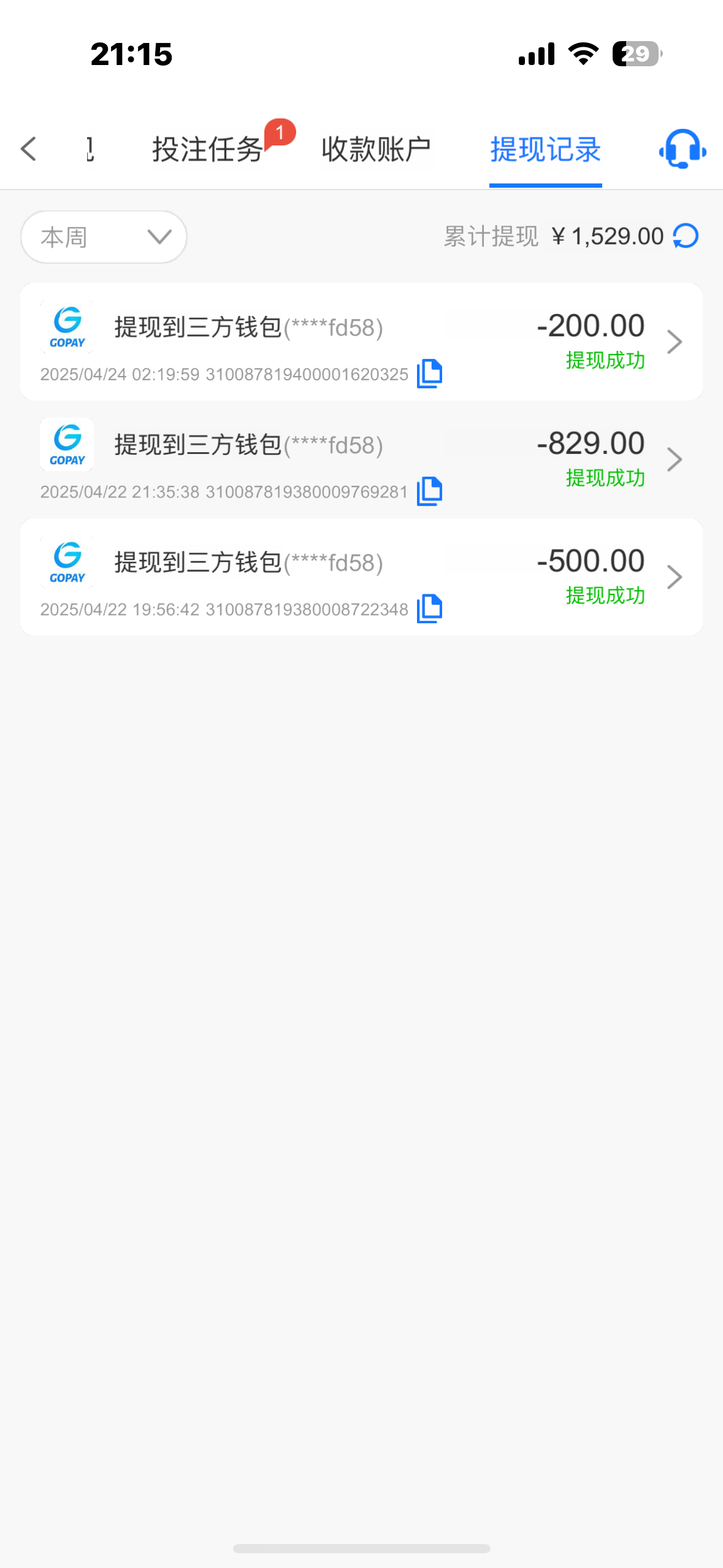This screenshot has width=723, height=1568.
Task: Open the -200.00 withdrawal record
Action: (674, 342)
